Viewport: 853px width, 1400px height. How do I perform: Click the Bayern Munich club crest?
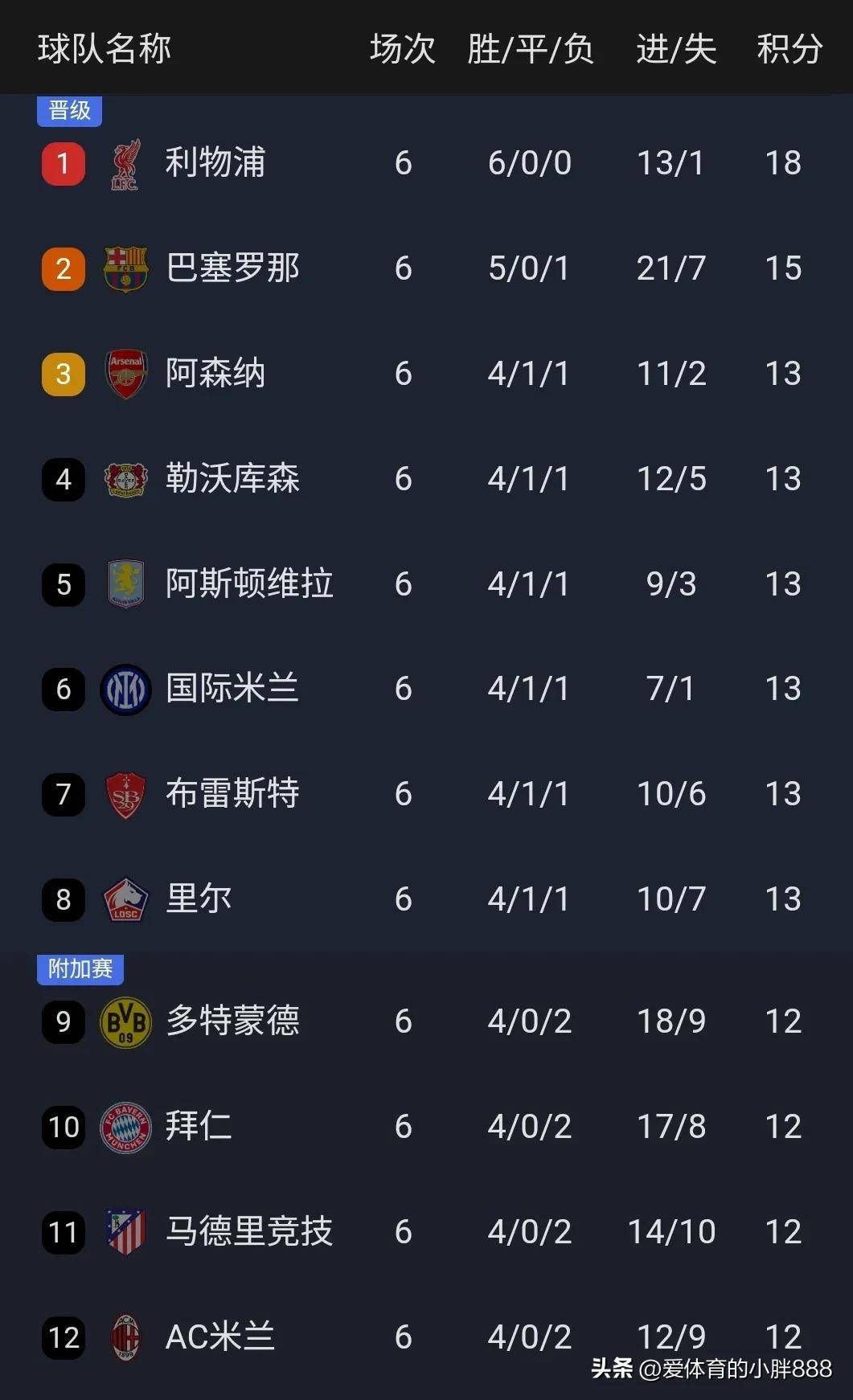point(124,1127)
